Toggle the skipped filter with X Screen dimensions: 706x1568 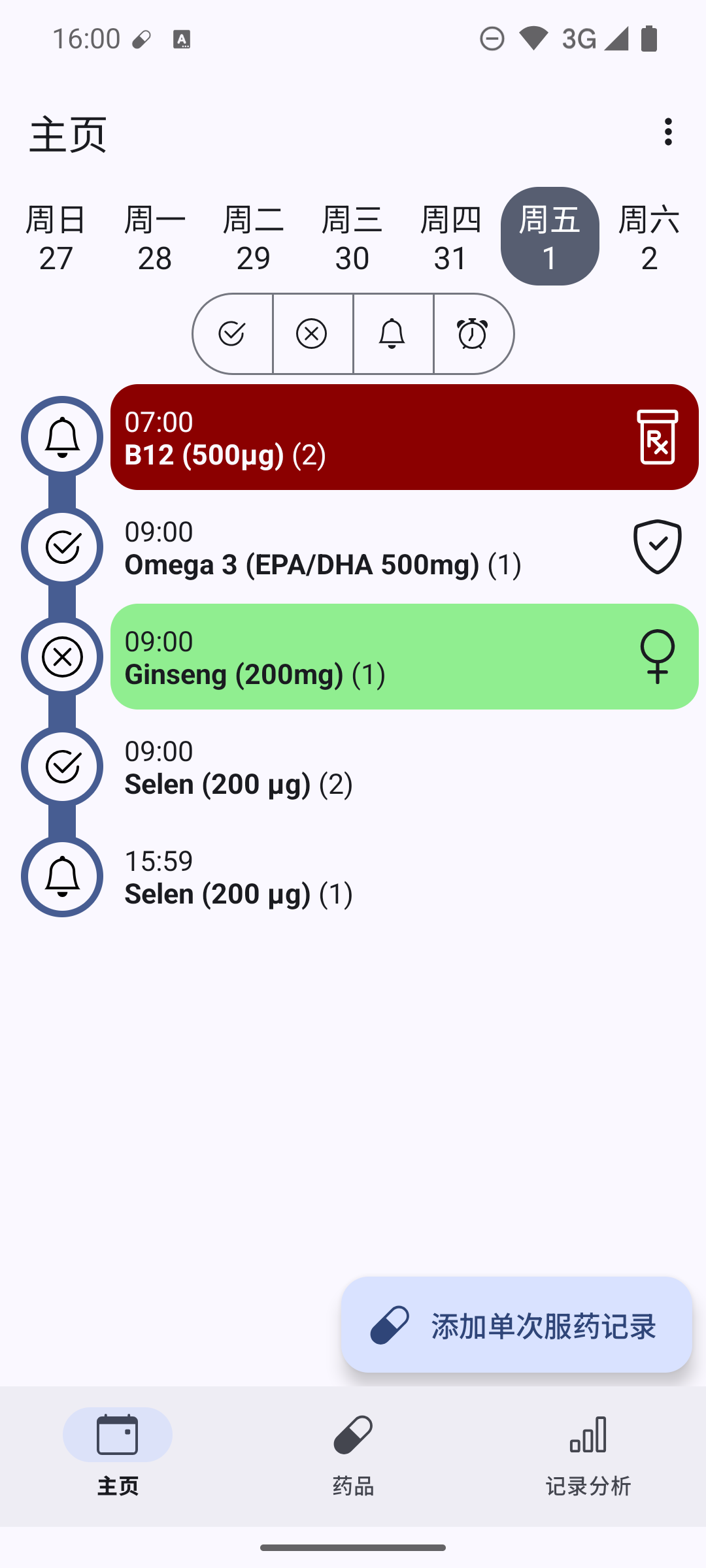(x=312, y=334)
